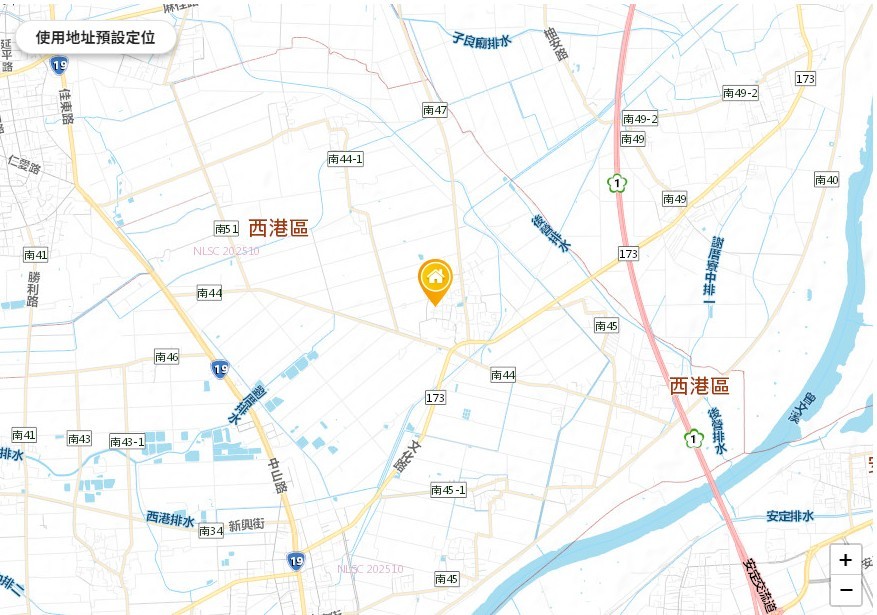Zoom out of the map

(x=845, y=589)
